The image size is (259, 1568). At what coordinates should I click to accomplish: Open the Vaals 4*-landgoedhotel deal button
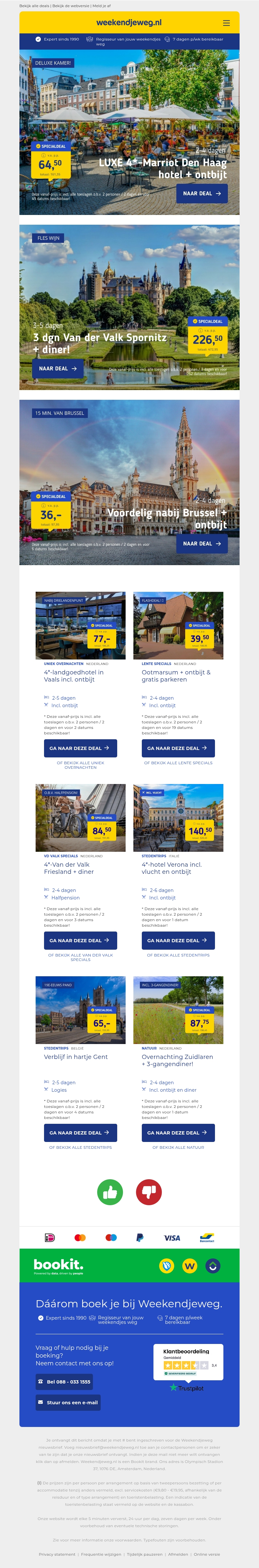[x=80, y=748]
